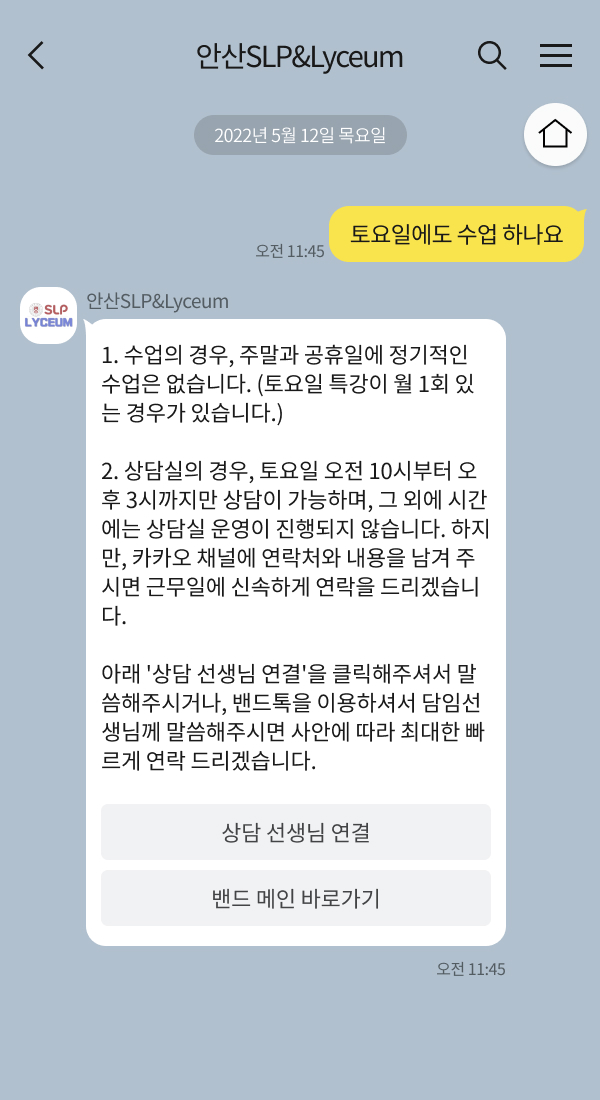The image size is (600, 1100).
Task: Tap the '상담 선생님 연결' button
Action: (x=296, y=832)
